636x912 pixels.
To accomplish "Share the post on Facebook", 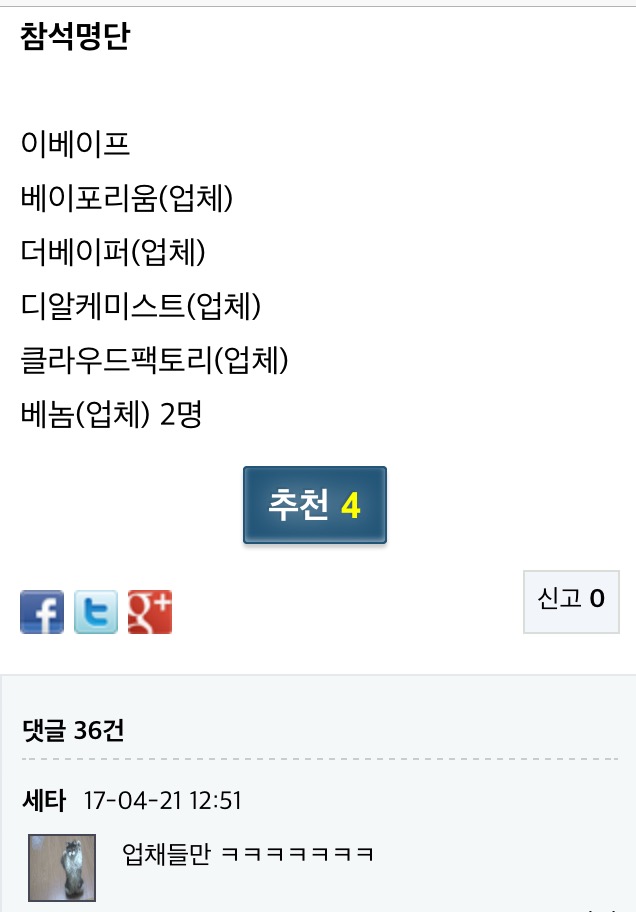I will coord(42,612).
